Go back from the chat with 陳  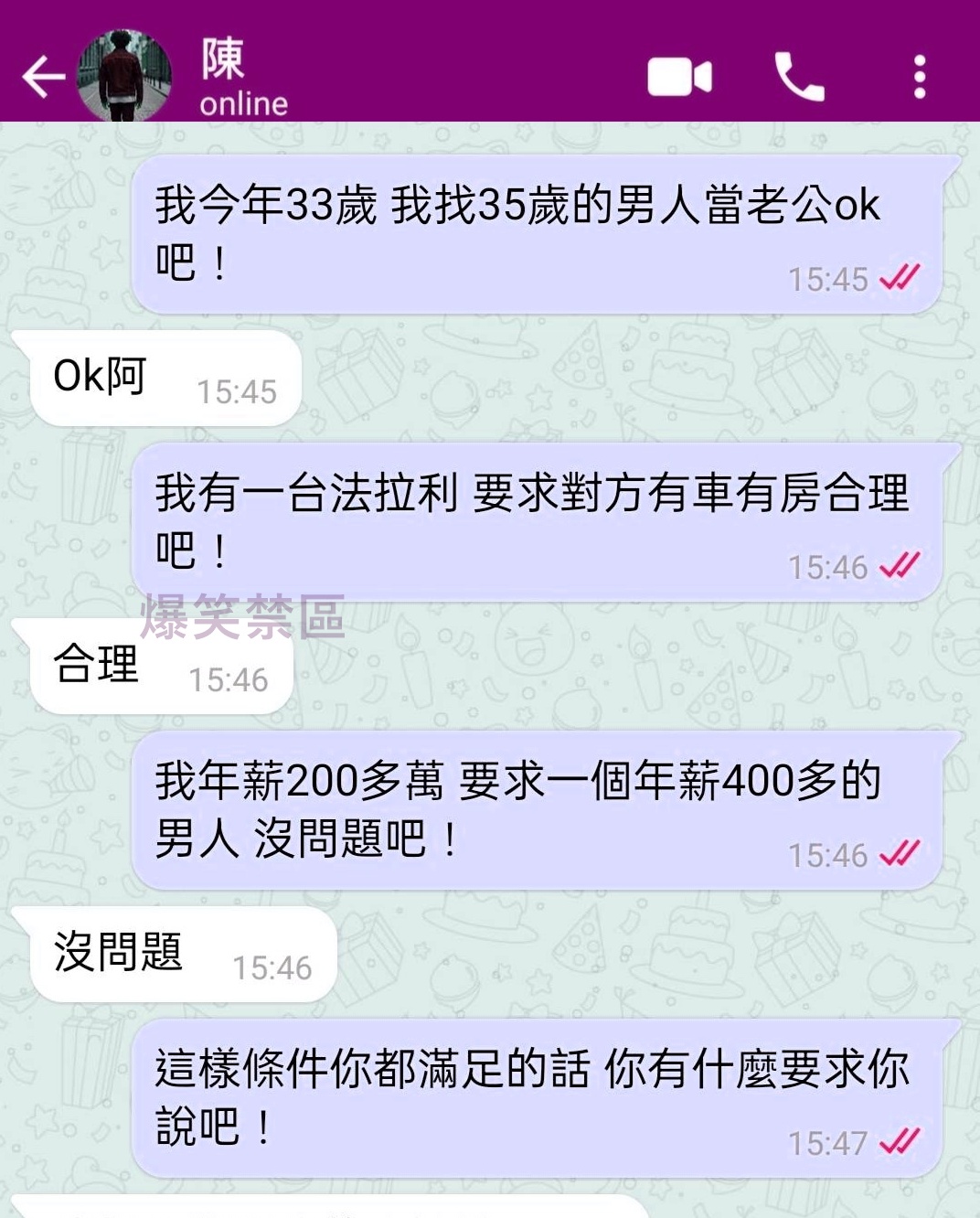click(x=42, y=77)
